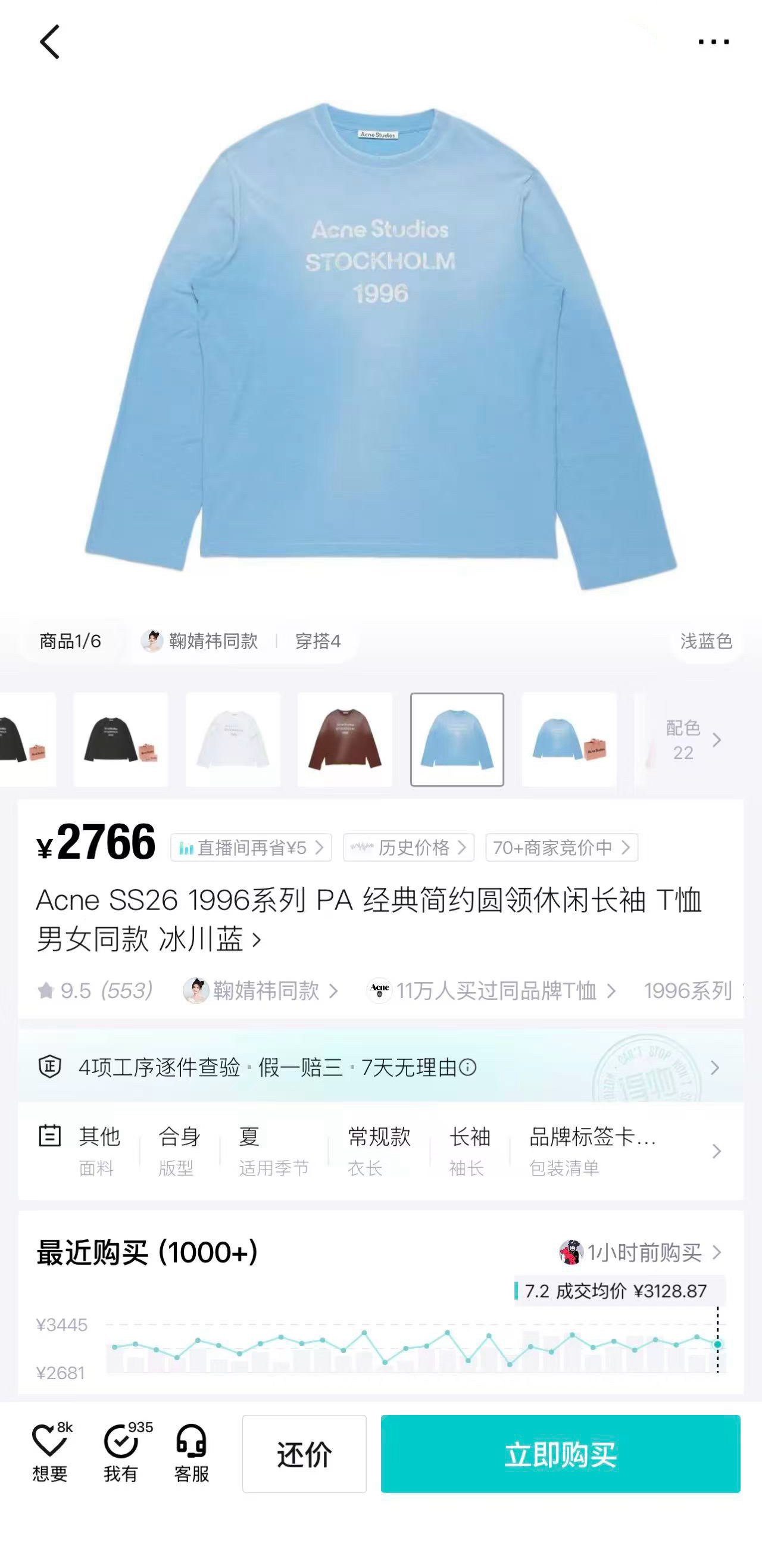Viewport: 762px width, 1568px height.
Task: Open the 直播间再省¥5 livestream discount
Action: (x=251, y=847)
